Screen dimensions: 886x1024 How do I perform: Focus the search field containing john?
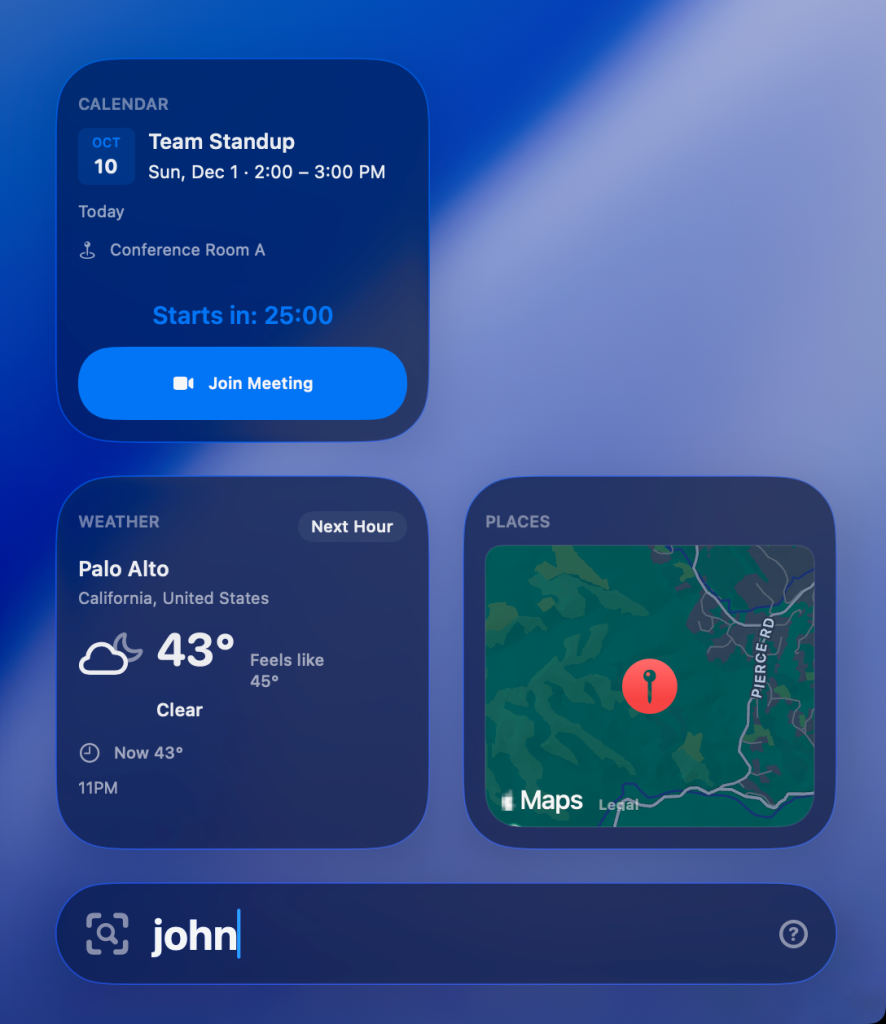450,936
